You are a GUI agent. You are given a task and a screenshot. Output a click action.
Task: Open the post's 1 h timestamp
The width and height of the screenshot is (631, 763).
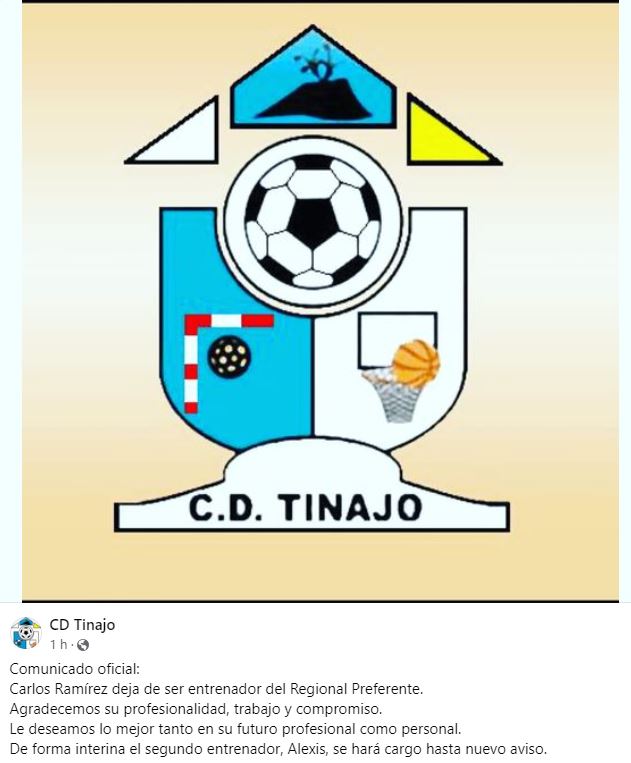[x=58, y=645]
